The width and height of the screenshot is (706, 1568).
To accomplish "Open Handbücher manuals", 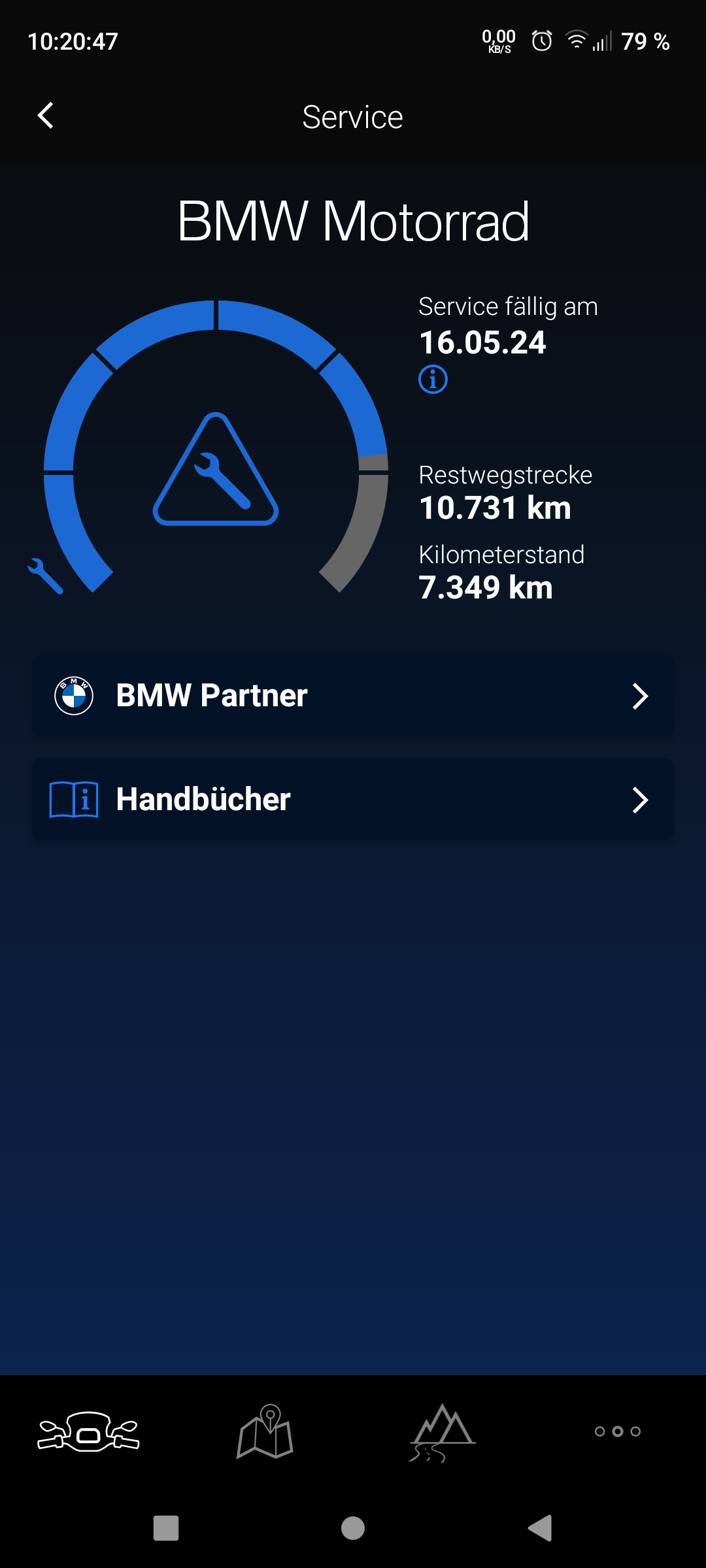I will pyautogui.click(x=353, y=800).
